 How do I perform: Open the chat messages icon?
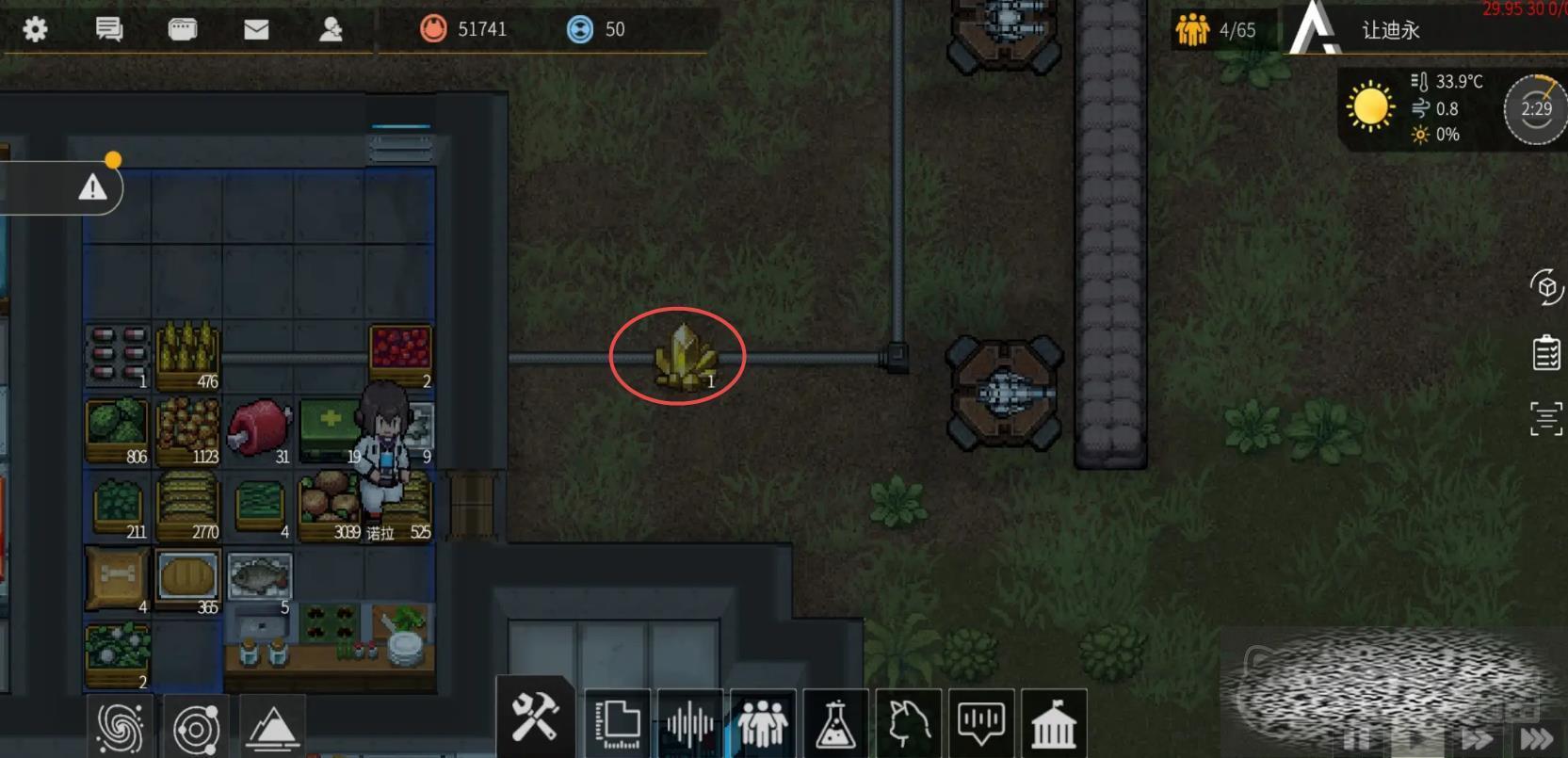[109, 30]
